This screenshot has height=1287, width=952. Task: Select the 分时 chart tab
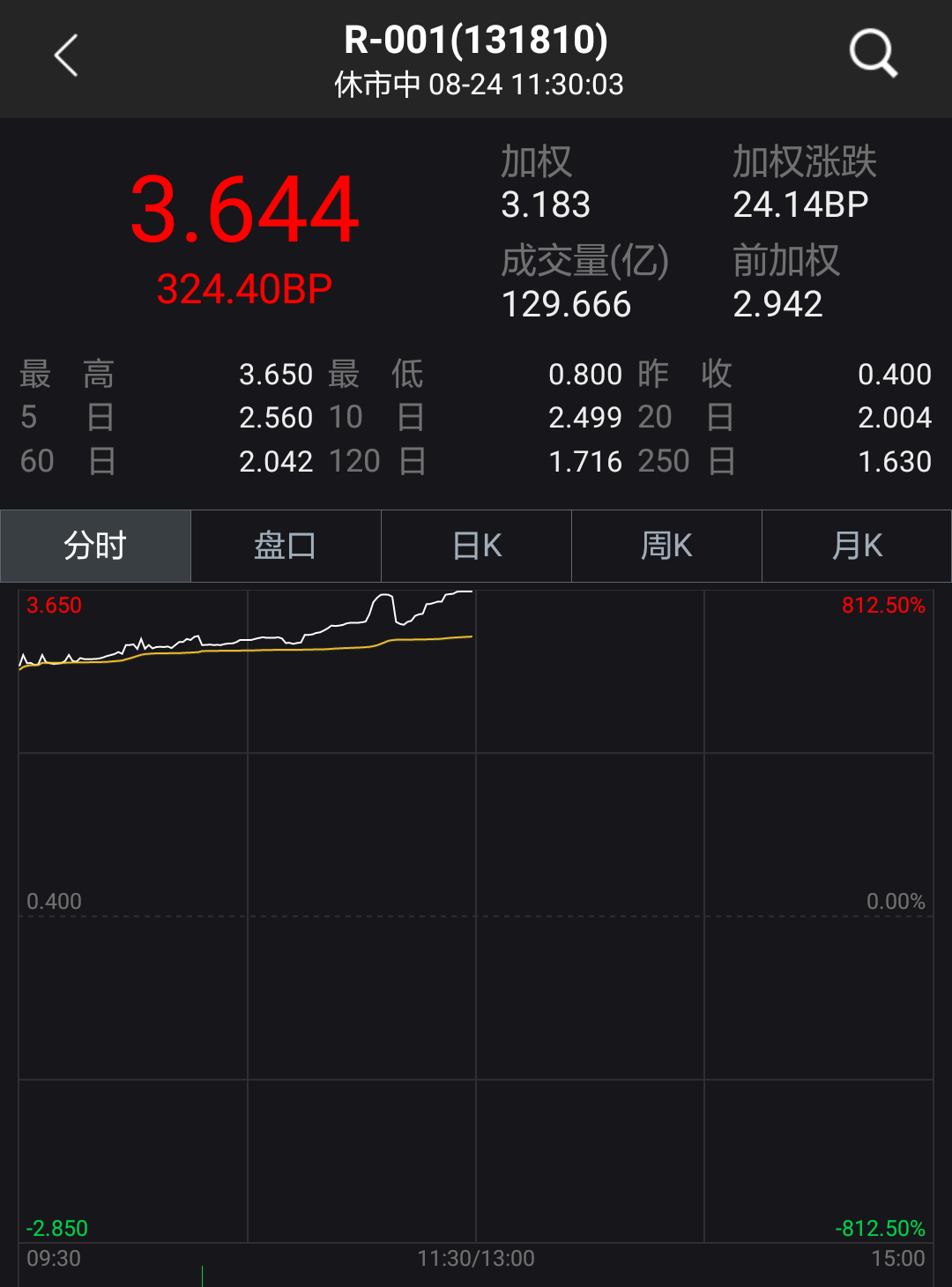(95, 546)
